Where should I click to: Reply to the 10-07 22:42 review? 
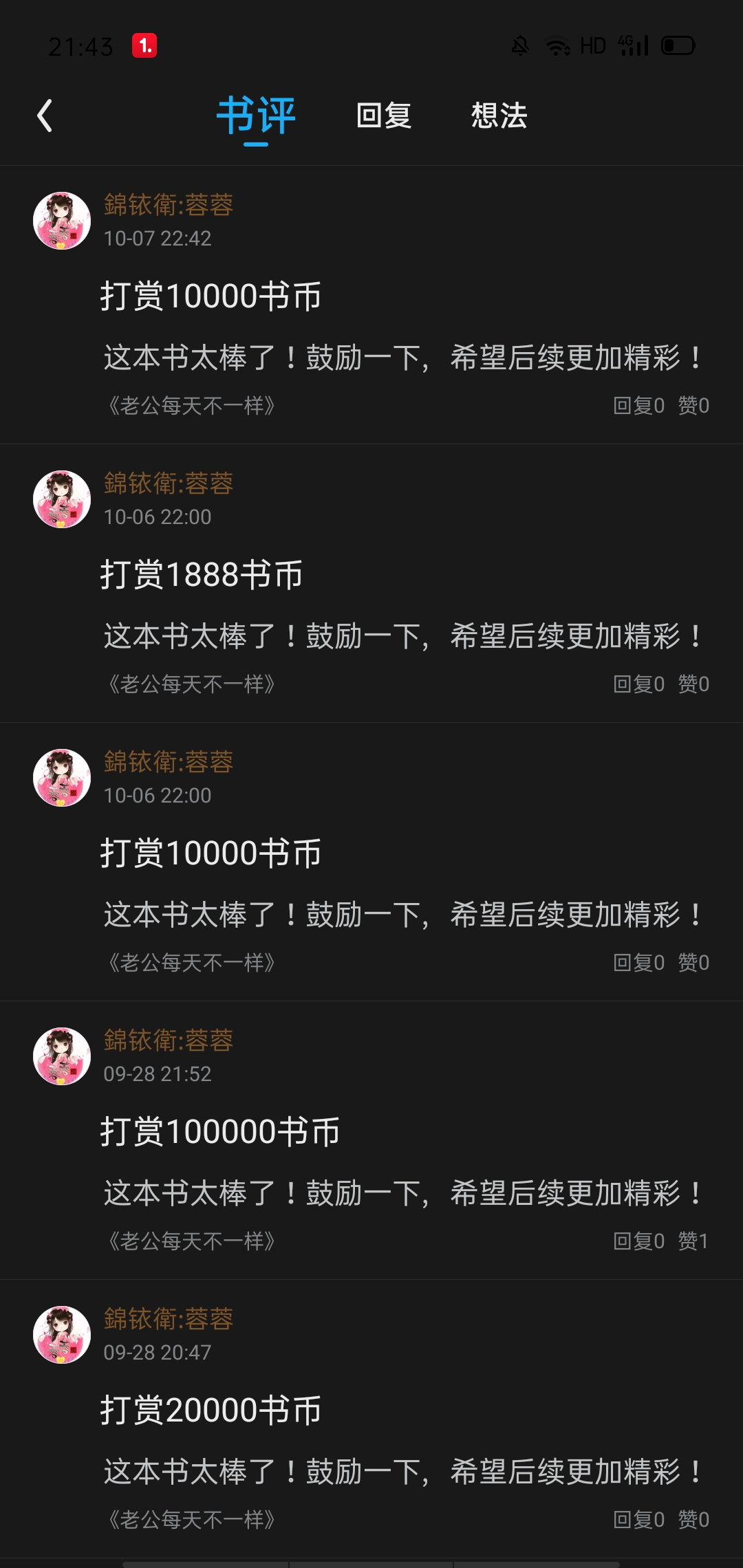(x=638, y=406)
